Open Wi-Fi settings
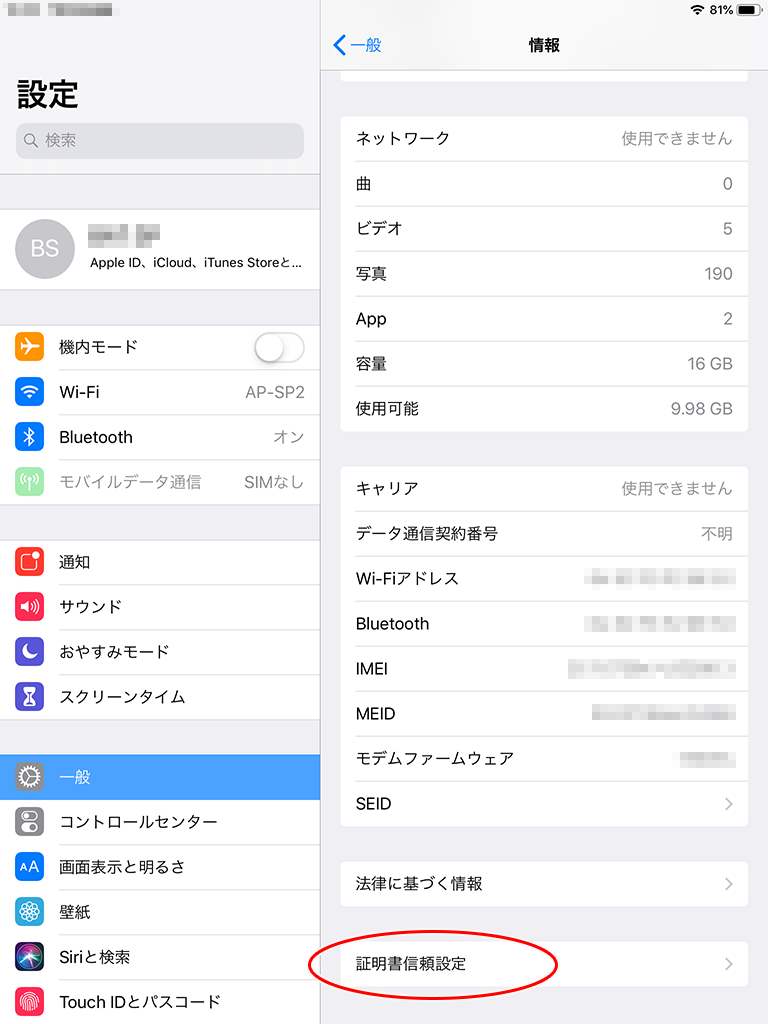Viewport: 768px width, 1024px height. point(160,392)
